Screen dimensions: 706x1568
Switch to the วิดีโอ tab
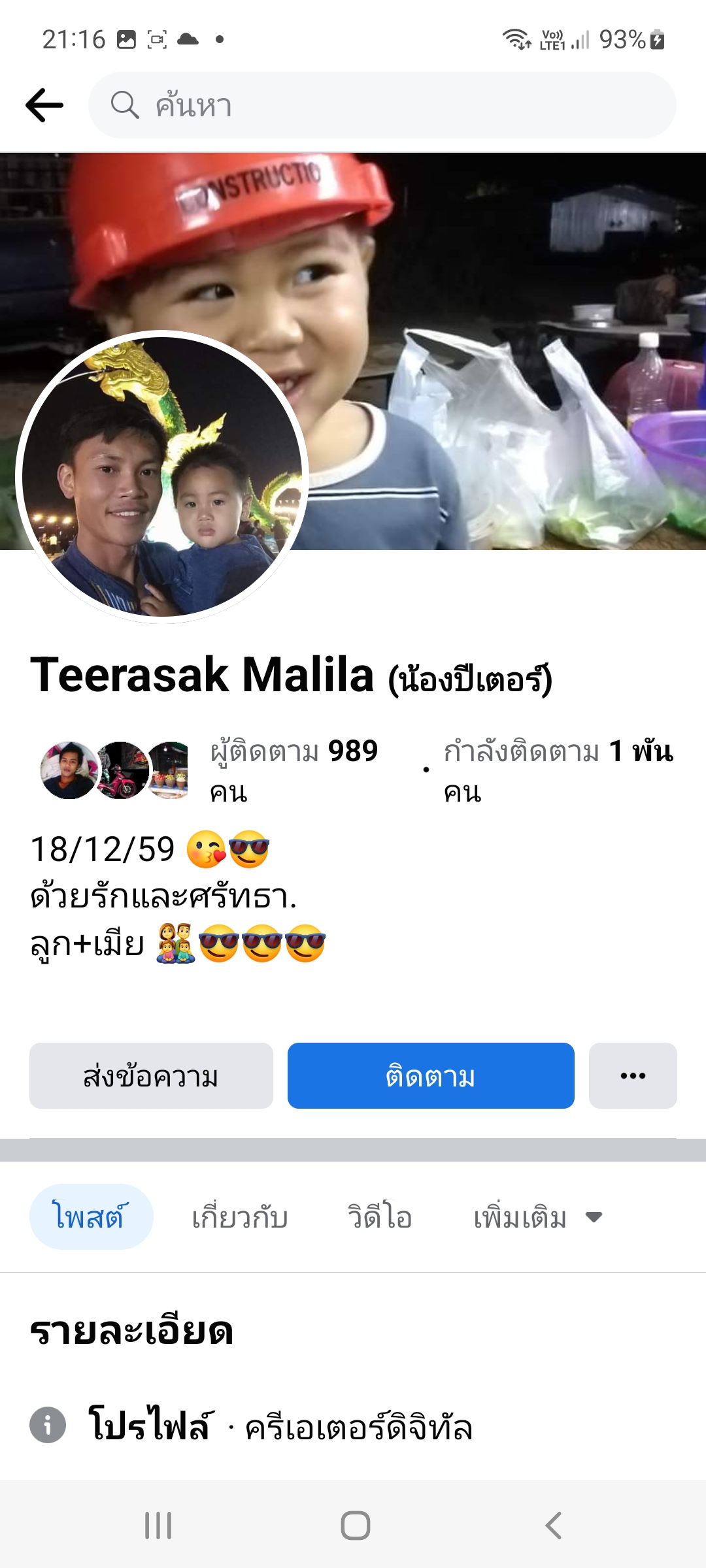coord(380,1218)
